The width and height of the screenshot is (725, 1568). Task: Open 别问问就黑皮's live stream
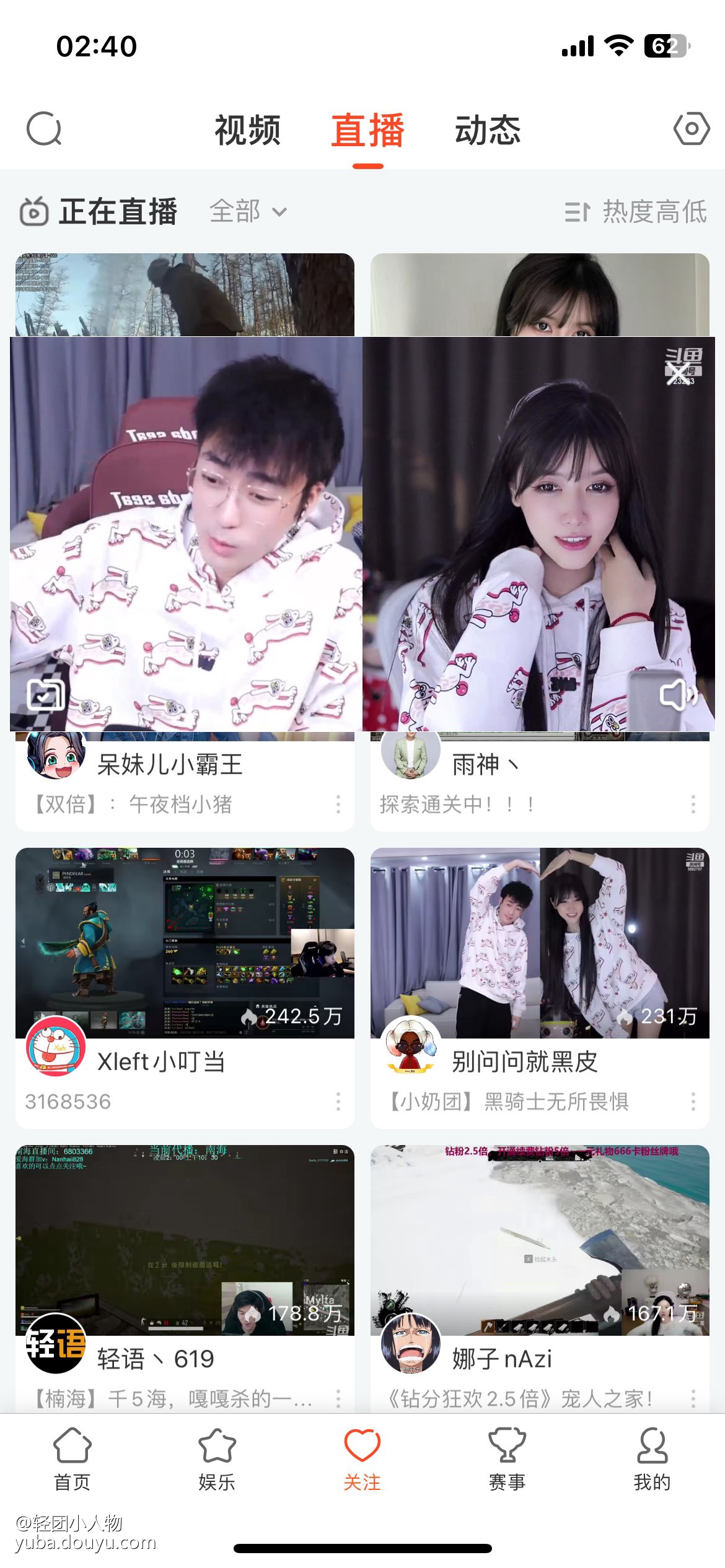[x=540, y=943]
